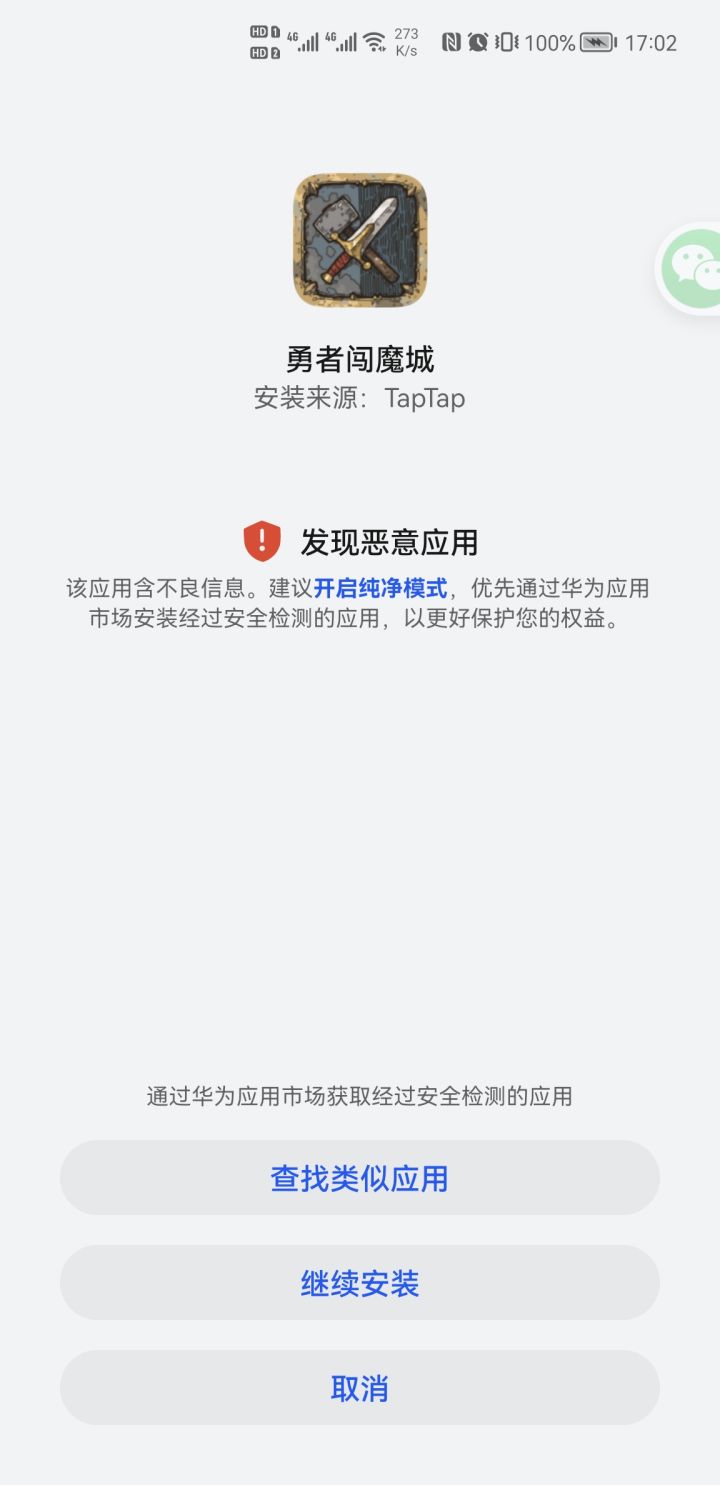Viewport: 720px width, 1485px height.
Task: Click the red shield warning icon
Action: pos(262,538)
